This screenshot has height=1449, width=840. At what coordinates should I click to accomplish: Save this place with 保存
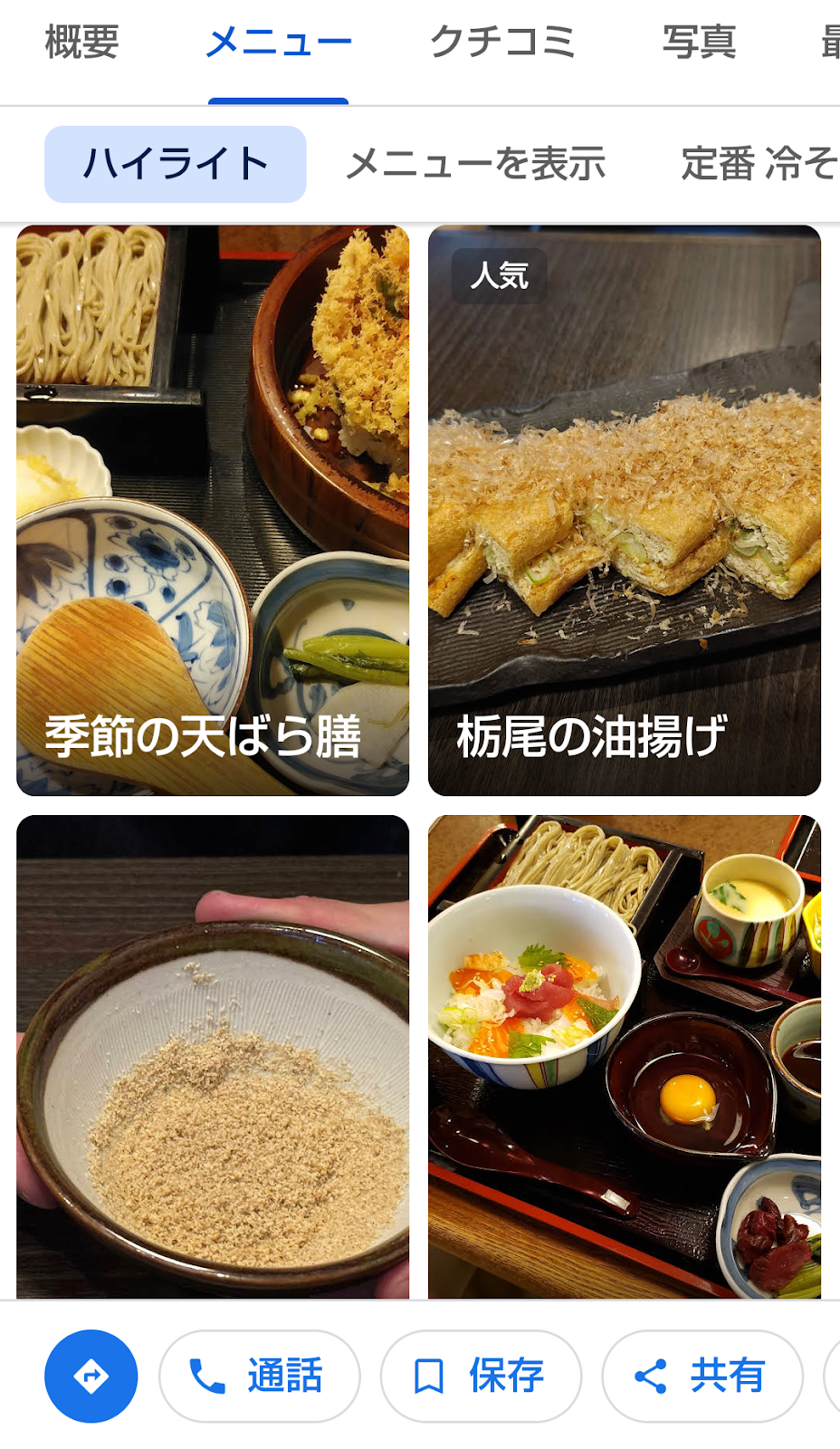[x=481, y=1377]
